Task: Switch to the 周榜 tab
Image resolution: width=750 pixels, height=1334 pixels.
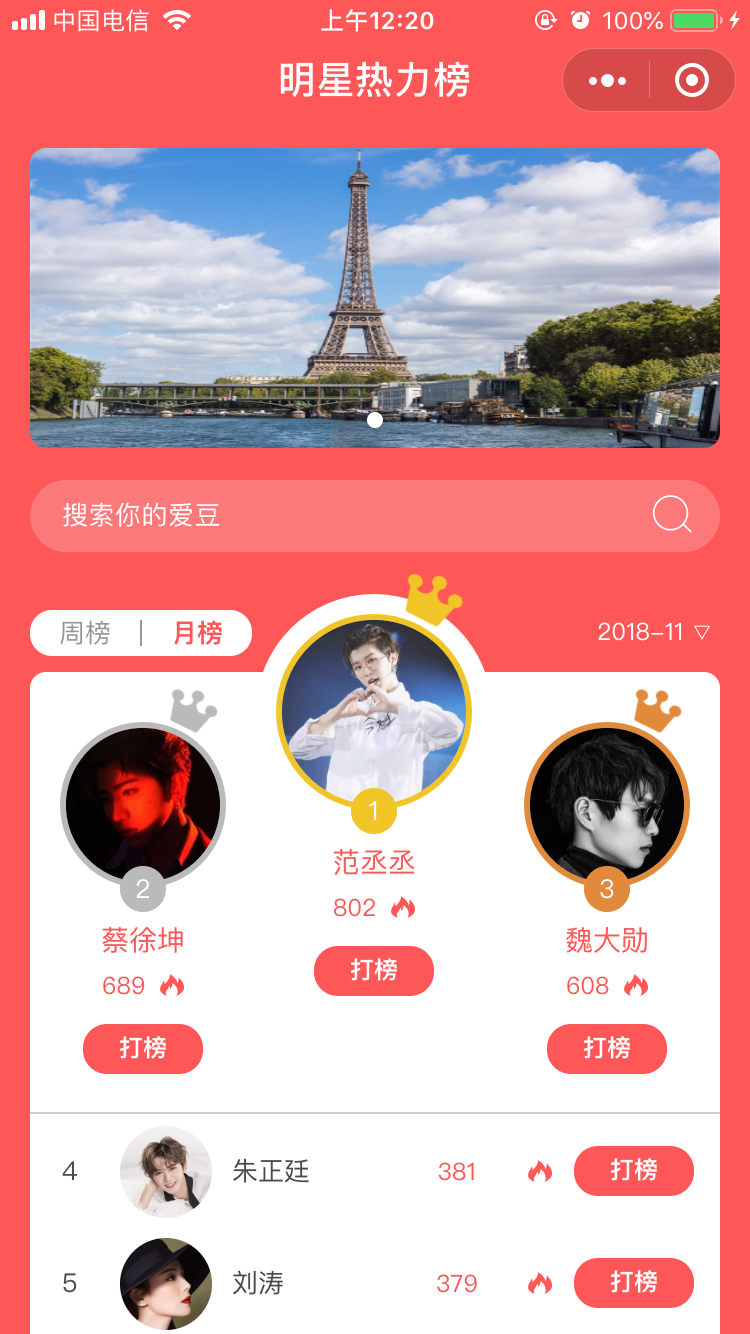Action: point(86,633)
